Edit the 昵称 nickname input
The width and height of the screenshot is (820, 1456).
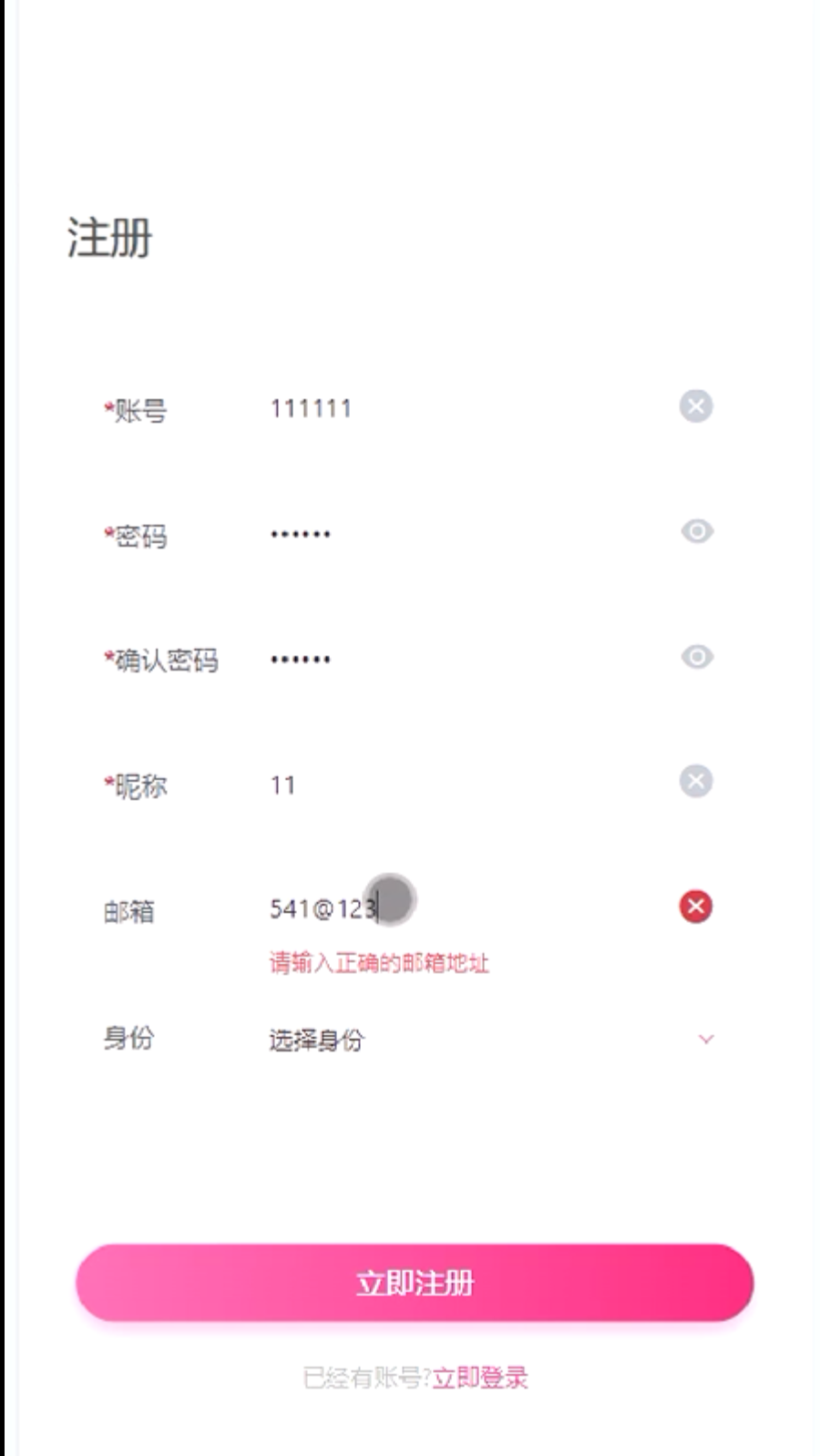[x=456, y=784]
